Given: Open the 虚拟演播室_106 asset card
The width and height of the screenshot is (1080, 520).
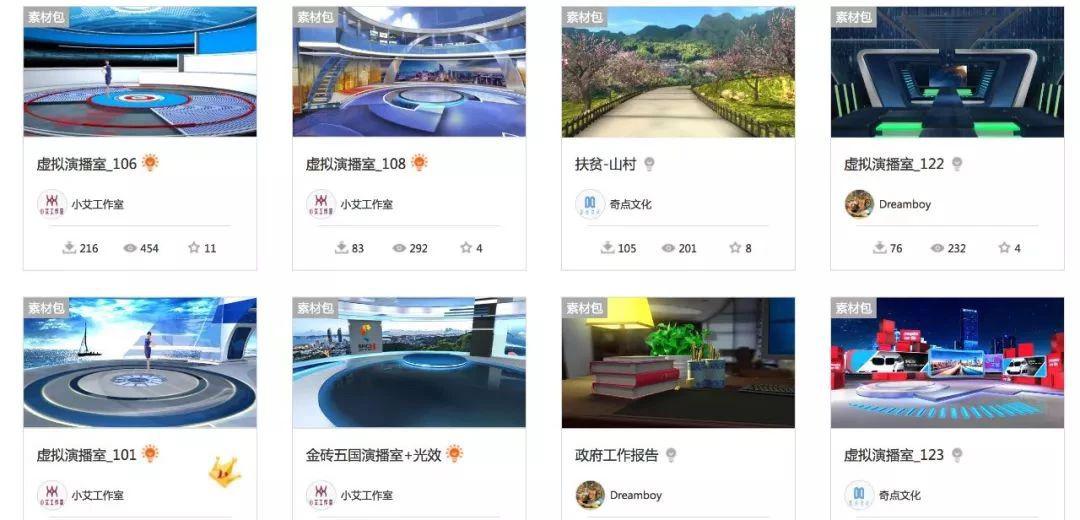Looking at the screenshot, I should click(140, 72).
